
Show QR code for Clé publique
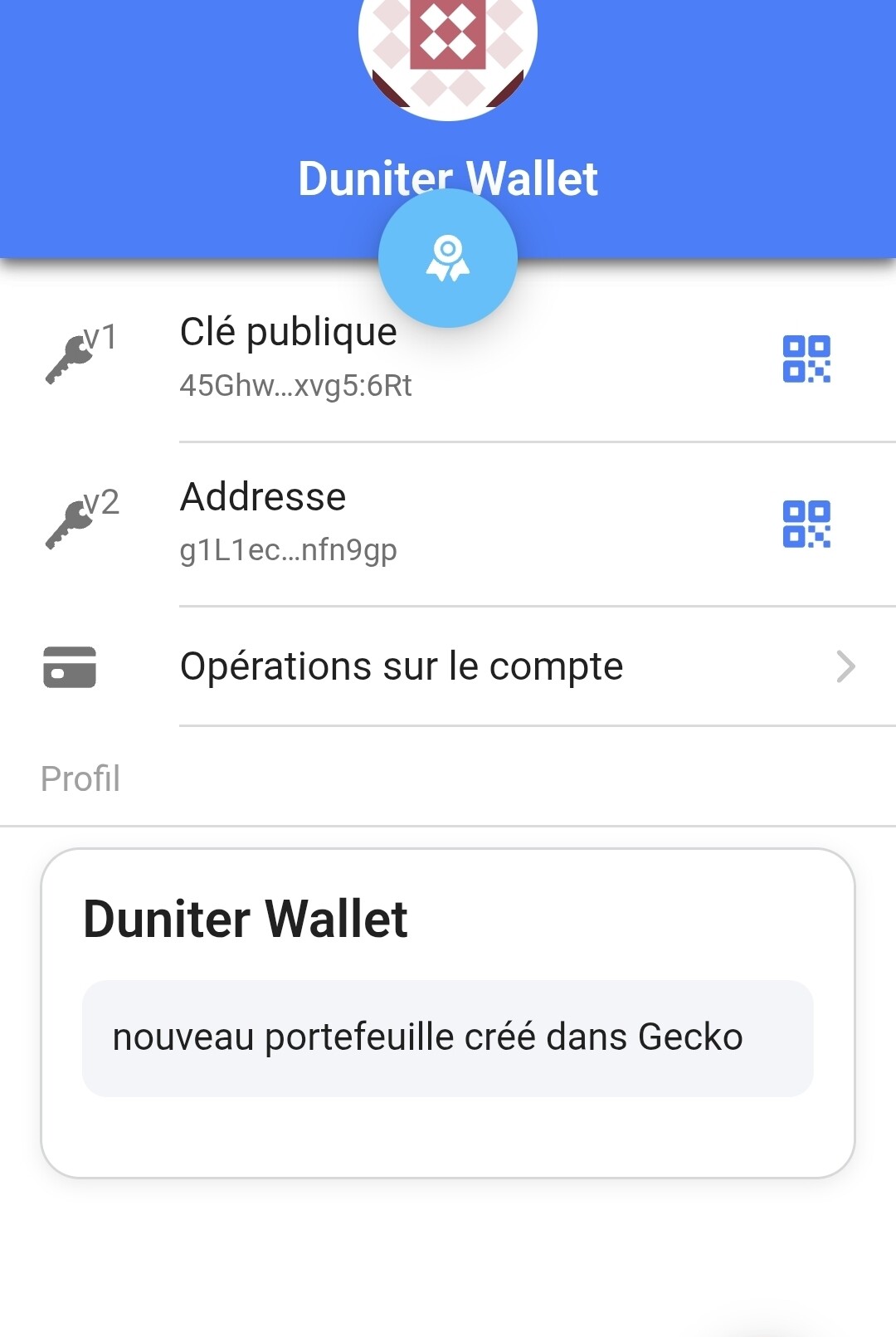click(806, 359)
